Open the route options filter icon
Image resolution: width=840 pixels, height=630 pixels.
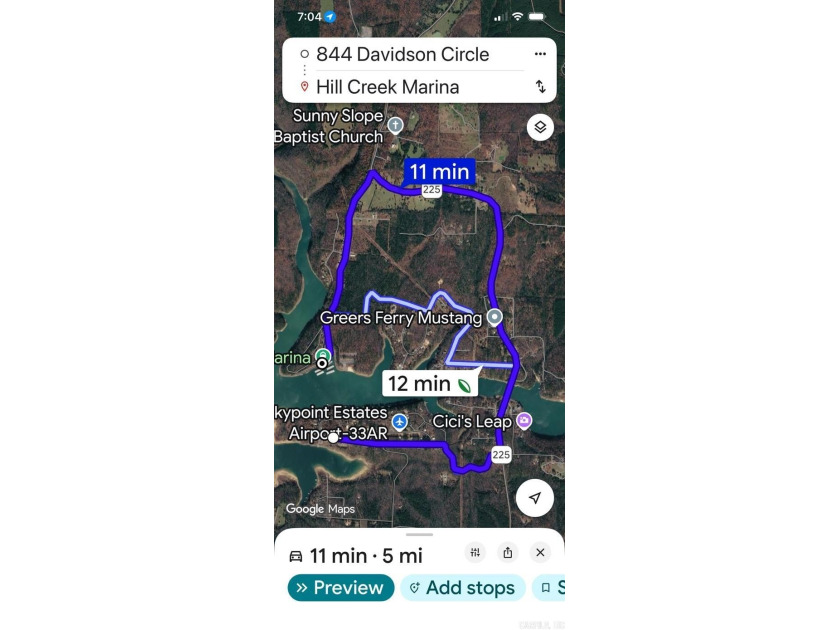[475, 553]
